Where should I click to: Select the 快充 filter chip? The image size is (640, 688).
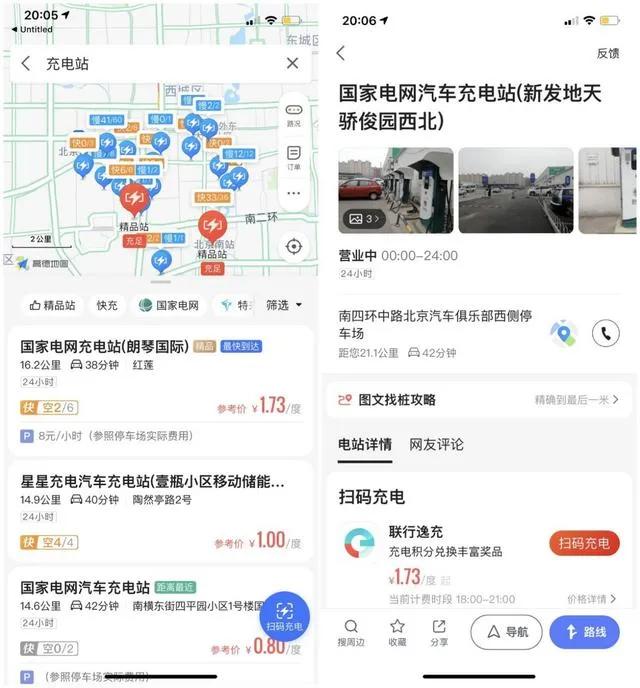click(107, 305)
